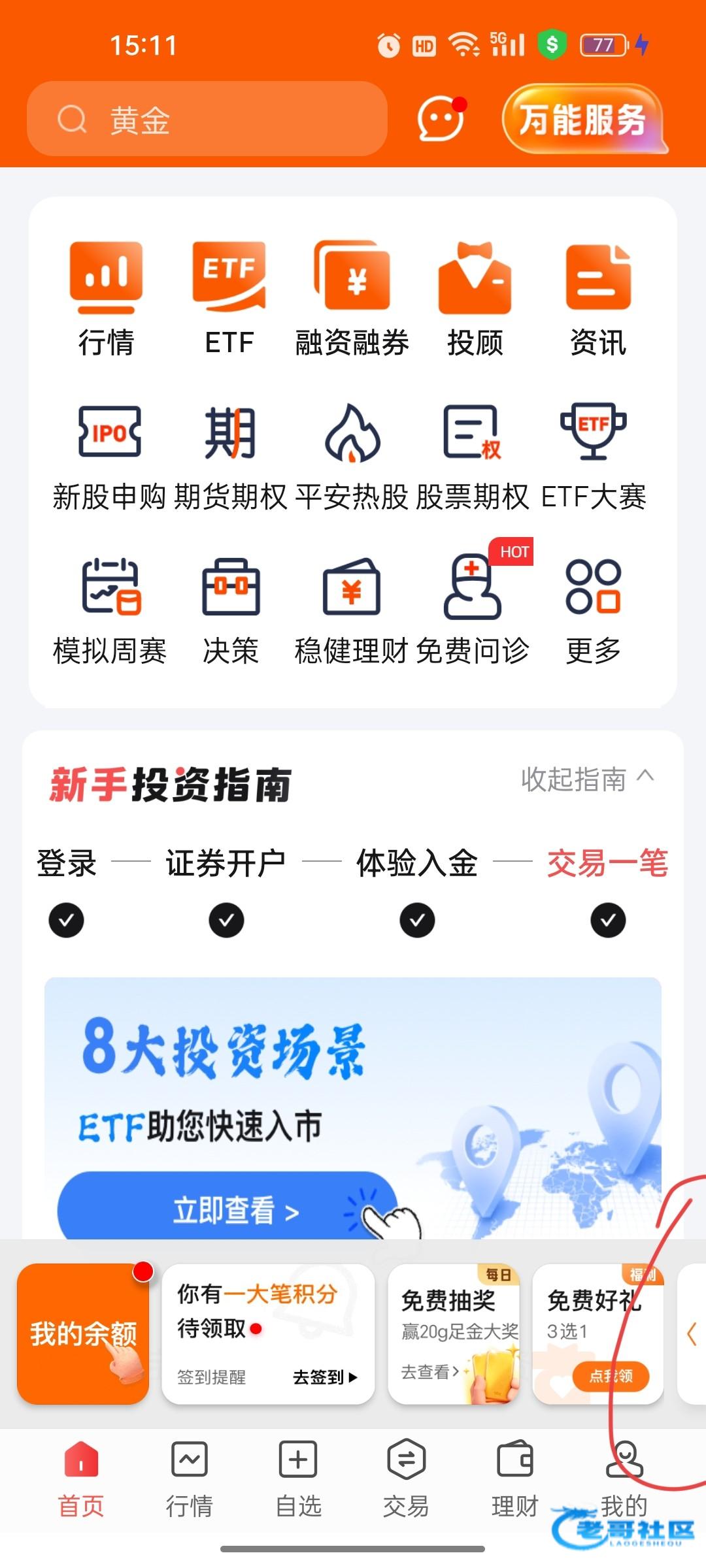The height and width of the screenshot is (1568, 706).
Task: Go to 投顾 advisory service
Action: [475, 298]
